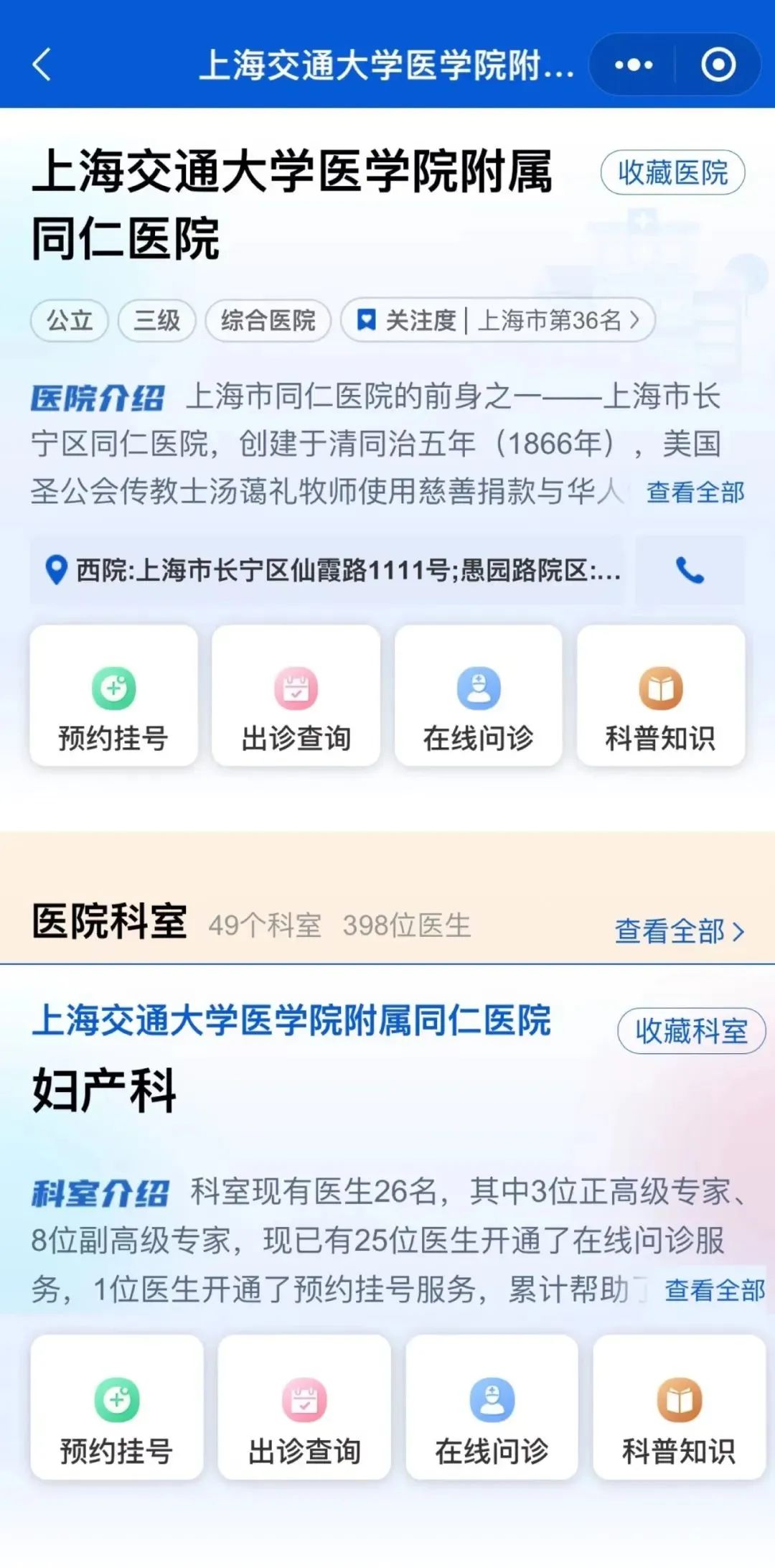
Task: View all departments via 医院科室 查看全部
Action: pyautogui.click(x=679, y=931)
